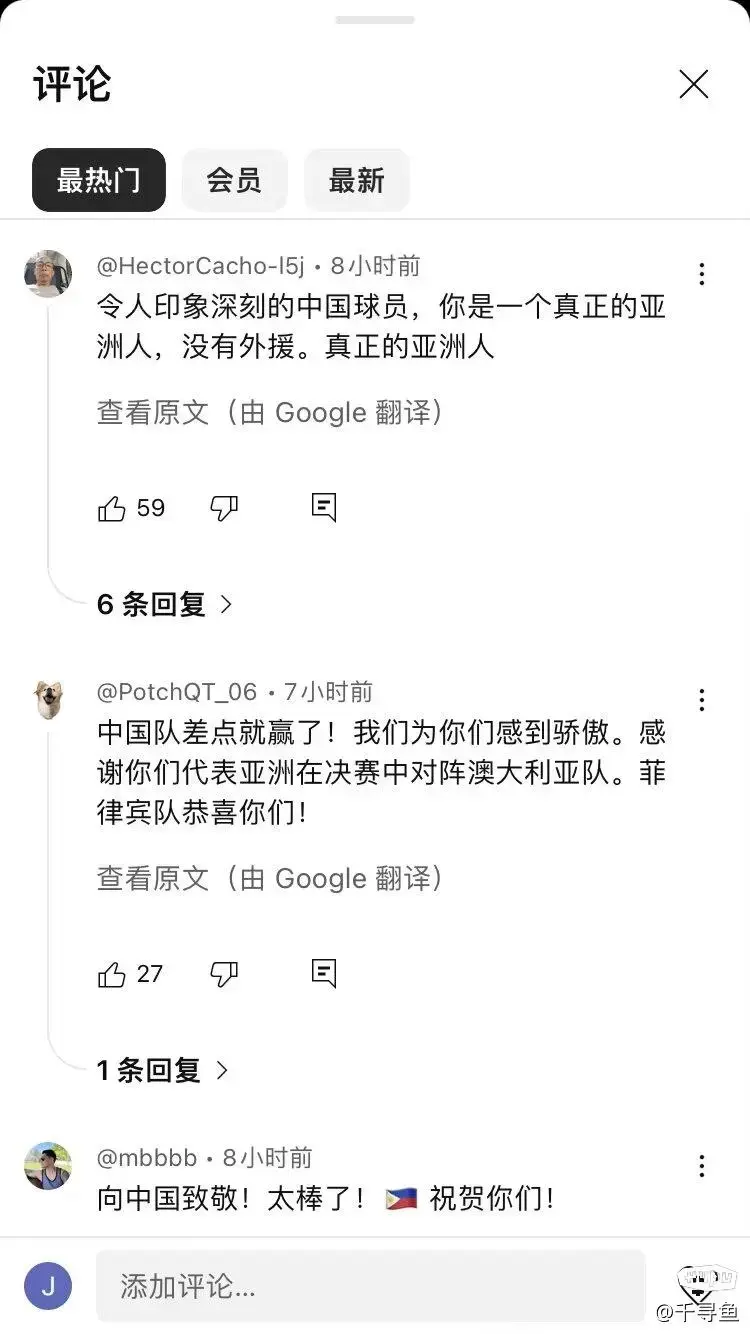Tap the 添加评论 comment field

(370, 1285)
